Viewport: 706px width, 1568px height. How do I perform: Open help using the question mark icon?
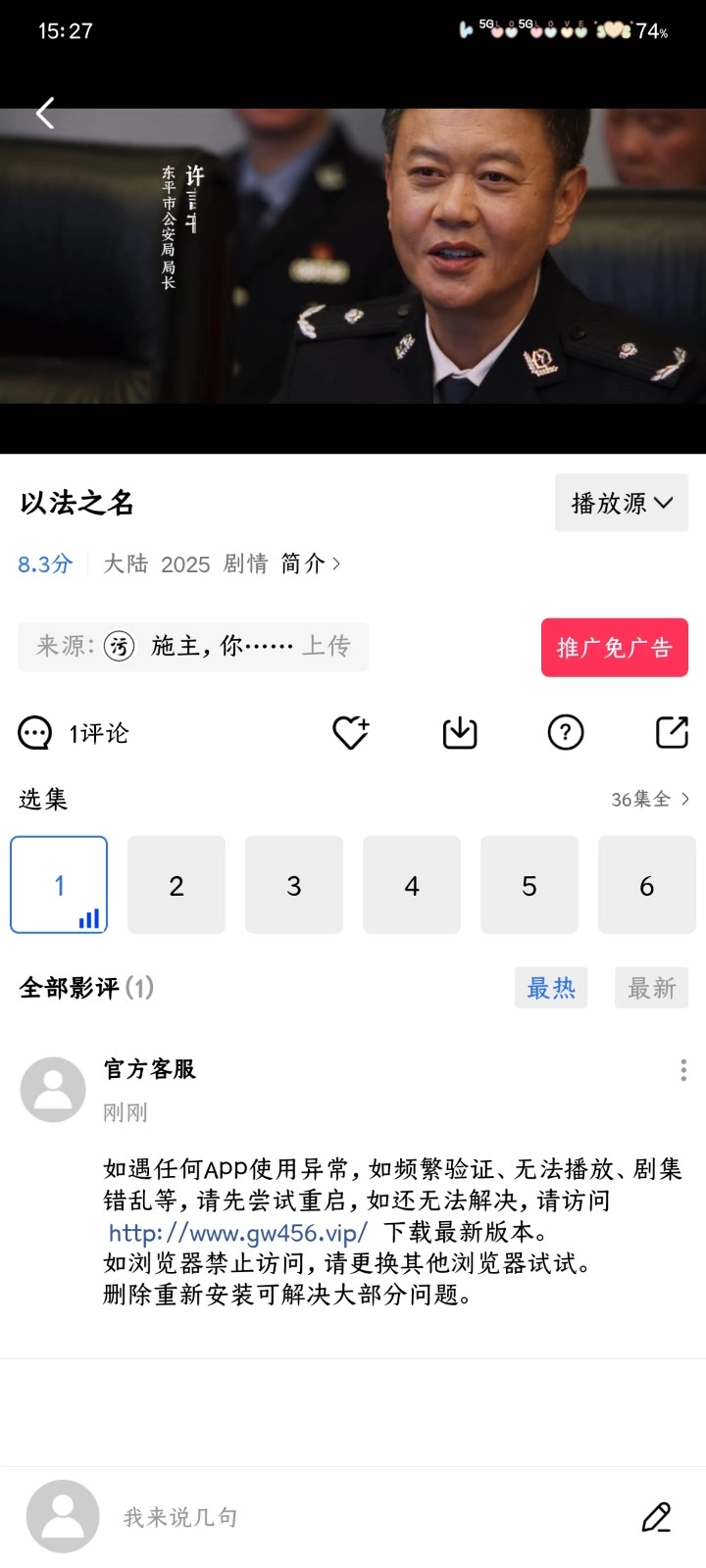[565, 732]
